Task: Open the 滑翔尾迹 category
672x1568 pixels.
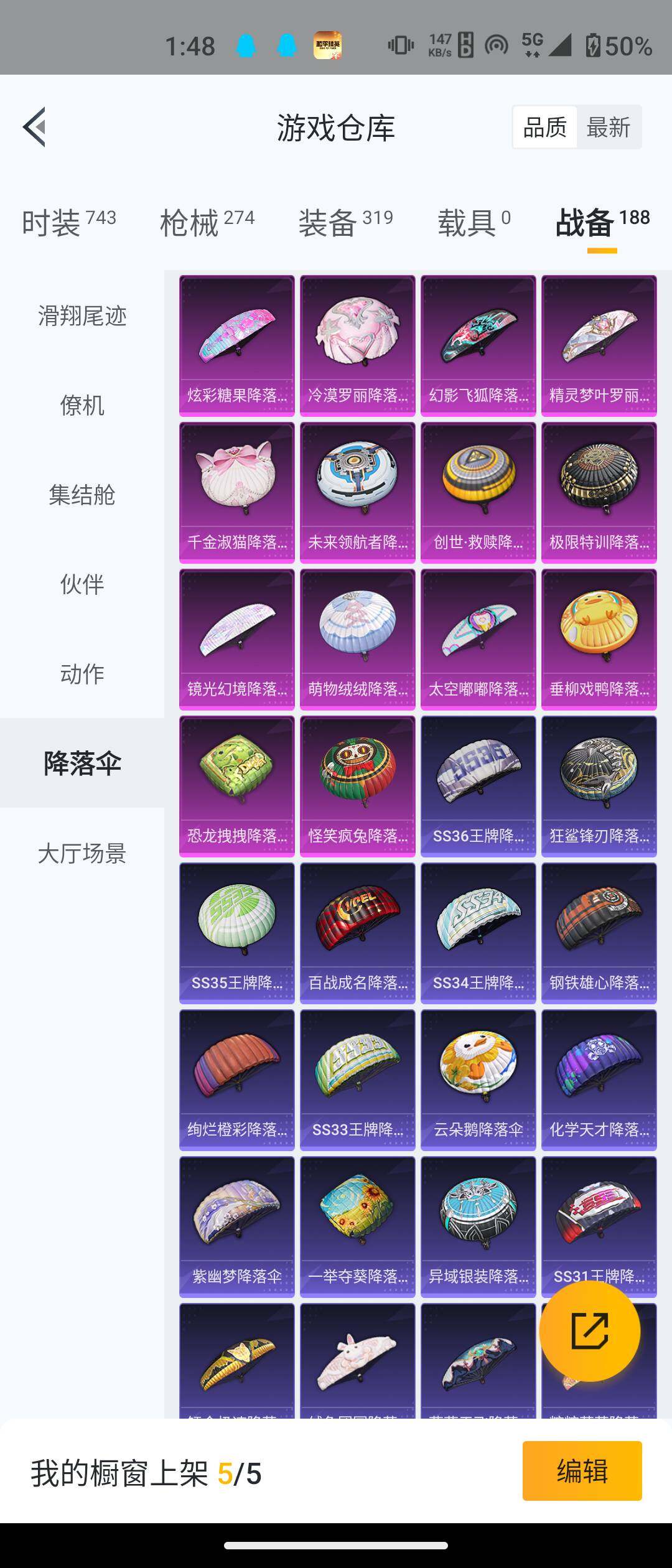Action: (82, 316)
